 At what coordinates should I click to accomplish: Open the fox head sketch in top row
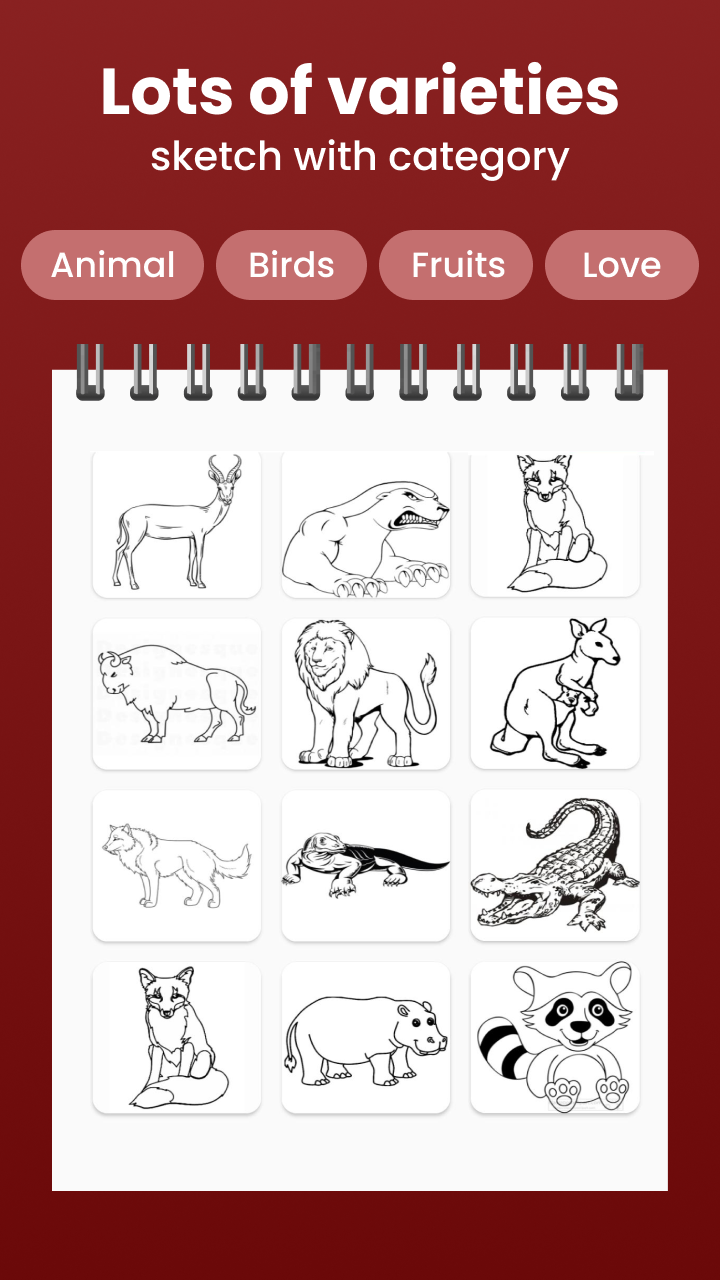pyautogui.click(x=555, y=524)
